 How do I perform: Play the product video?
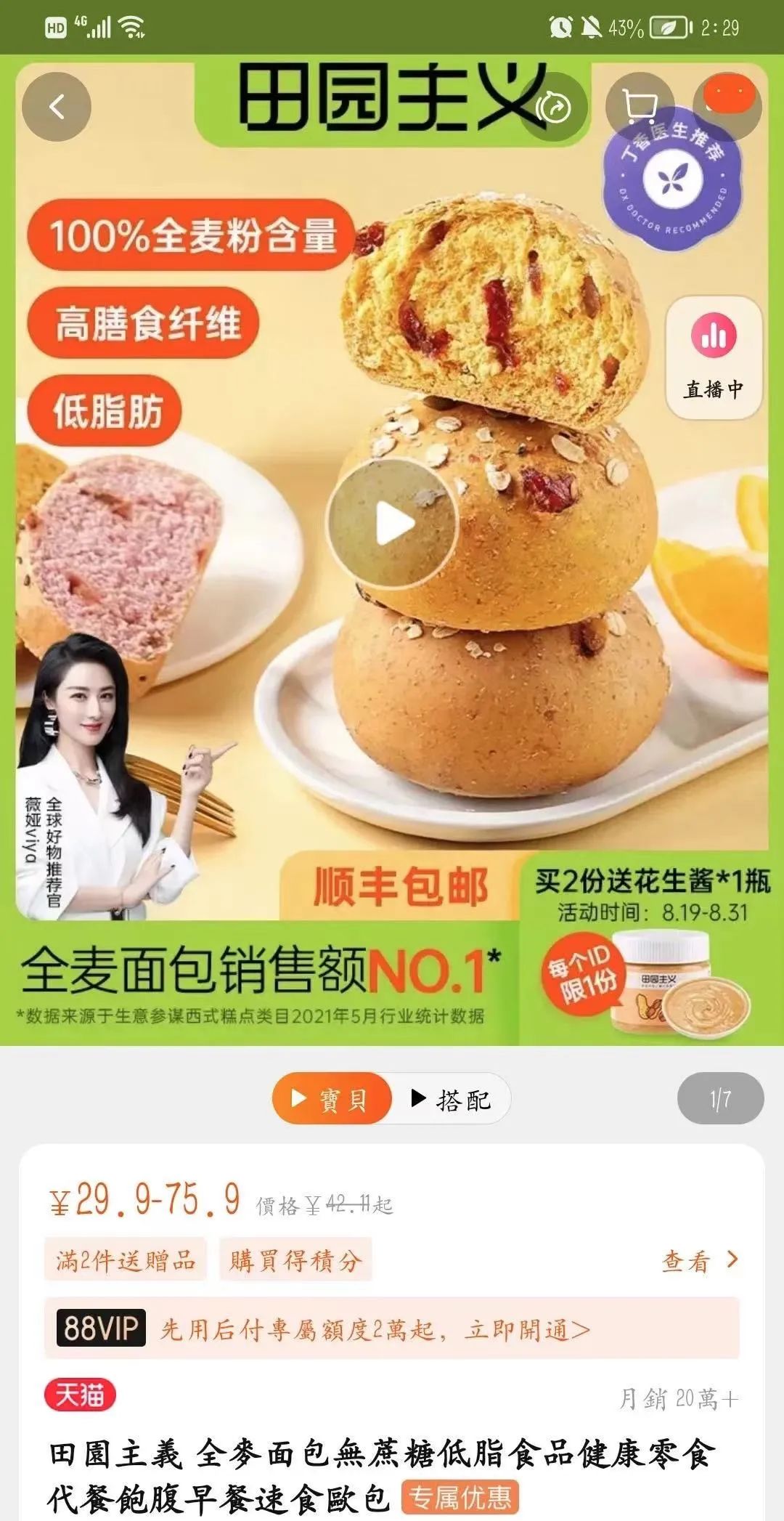392,524
